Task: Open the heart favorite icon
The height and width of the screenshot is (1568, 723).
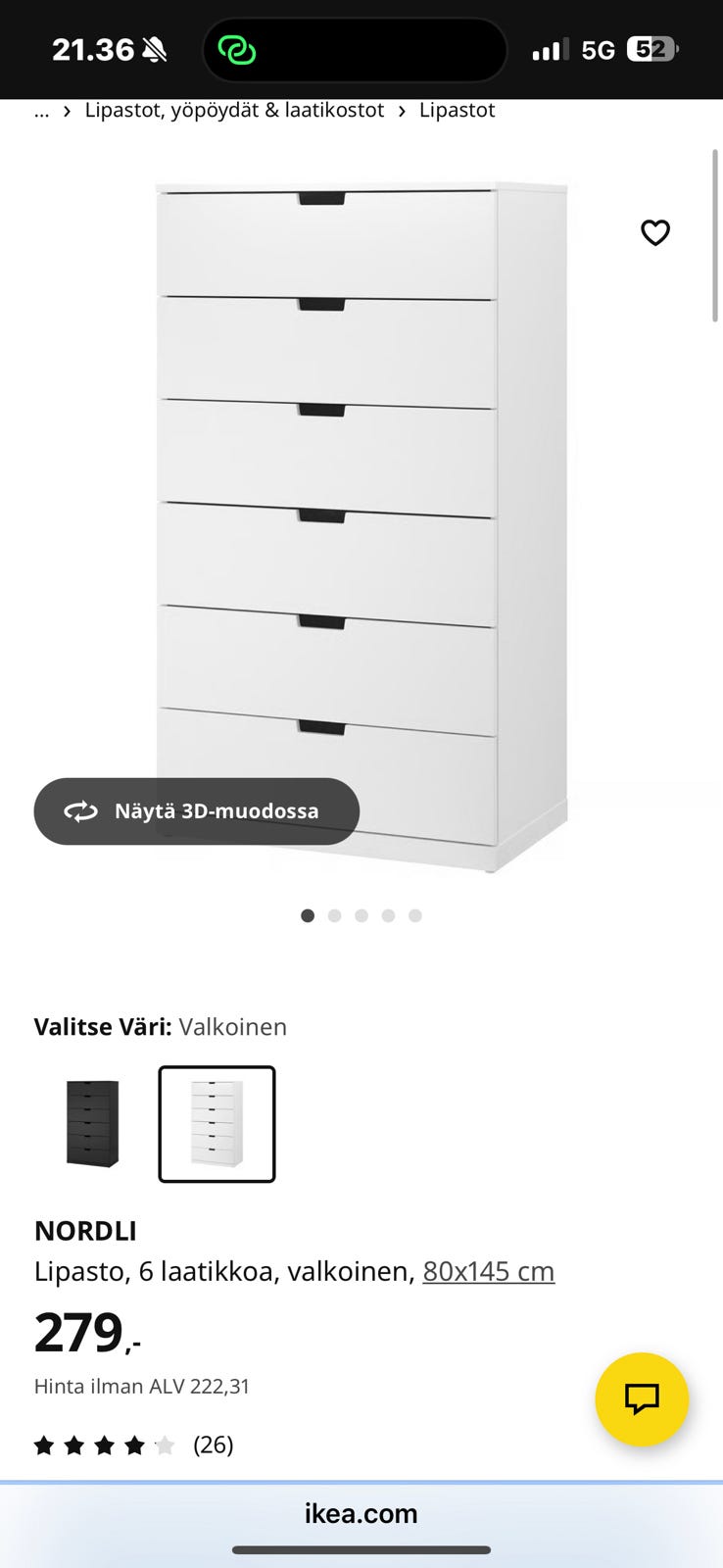Action: click(654, 232)
